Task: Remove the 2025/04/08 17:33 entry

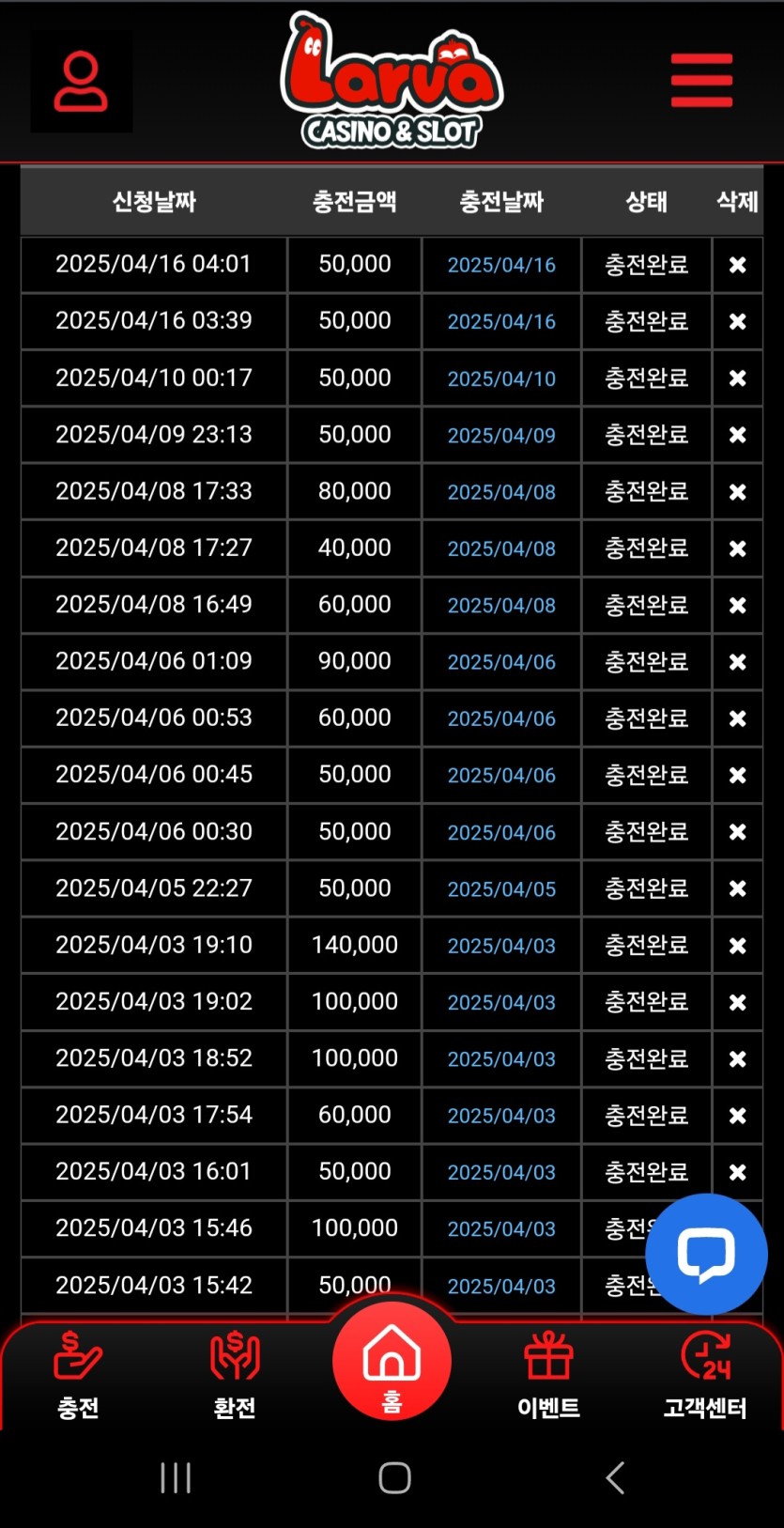Action: coord(738,491)
